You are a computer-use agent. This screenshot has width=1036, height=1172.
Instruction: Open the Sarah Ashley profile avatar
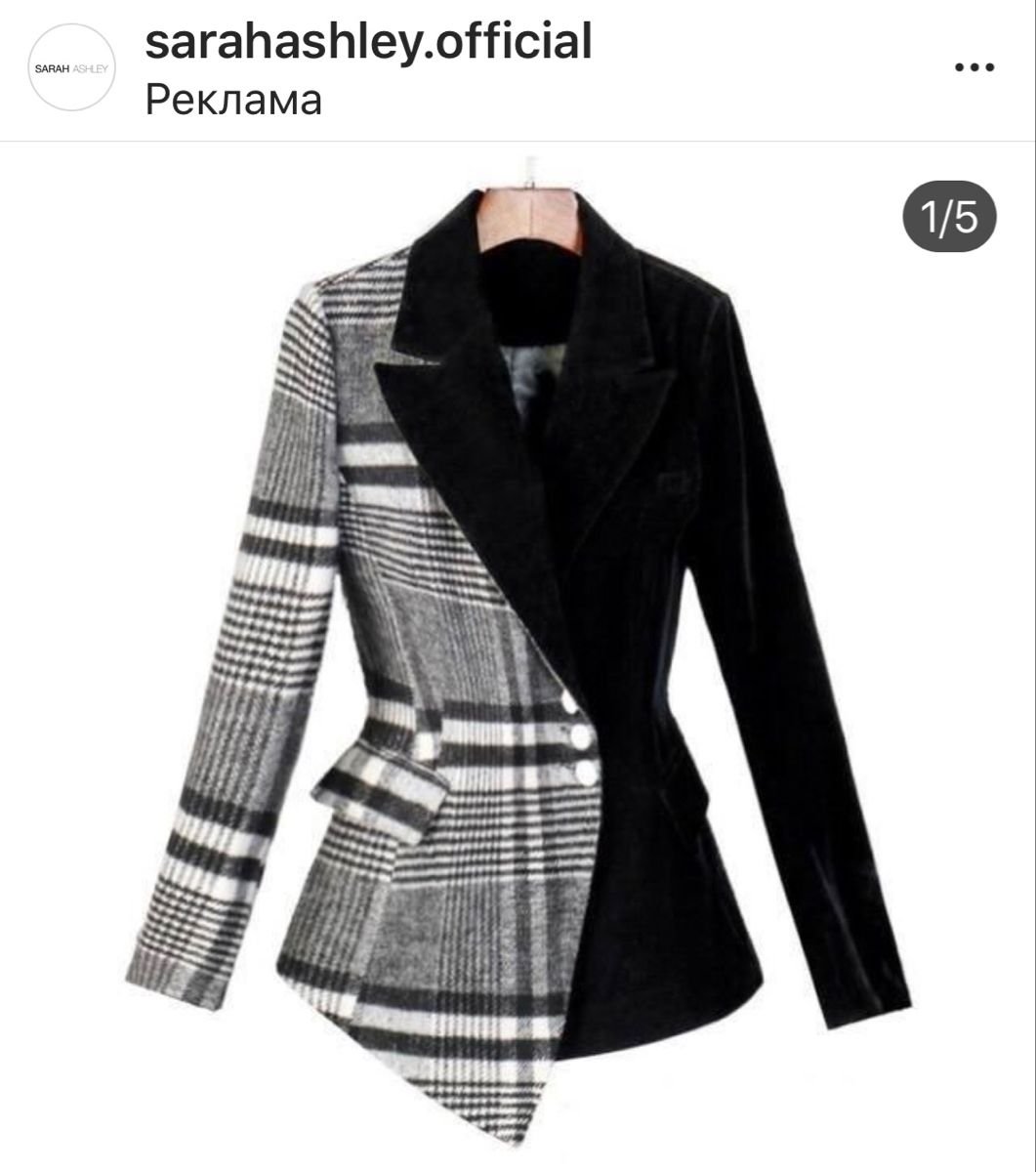pyautogui.click(x=72, y=68)
